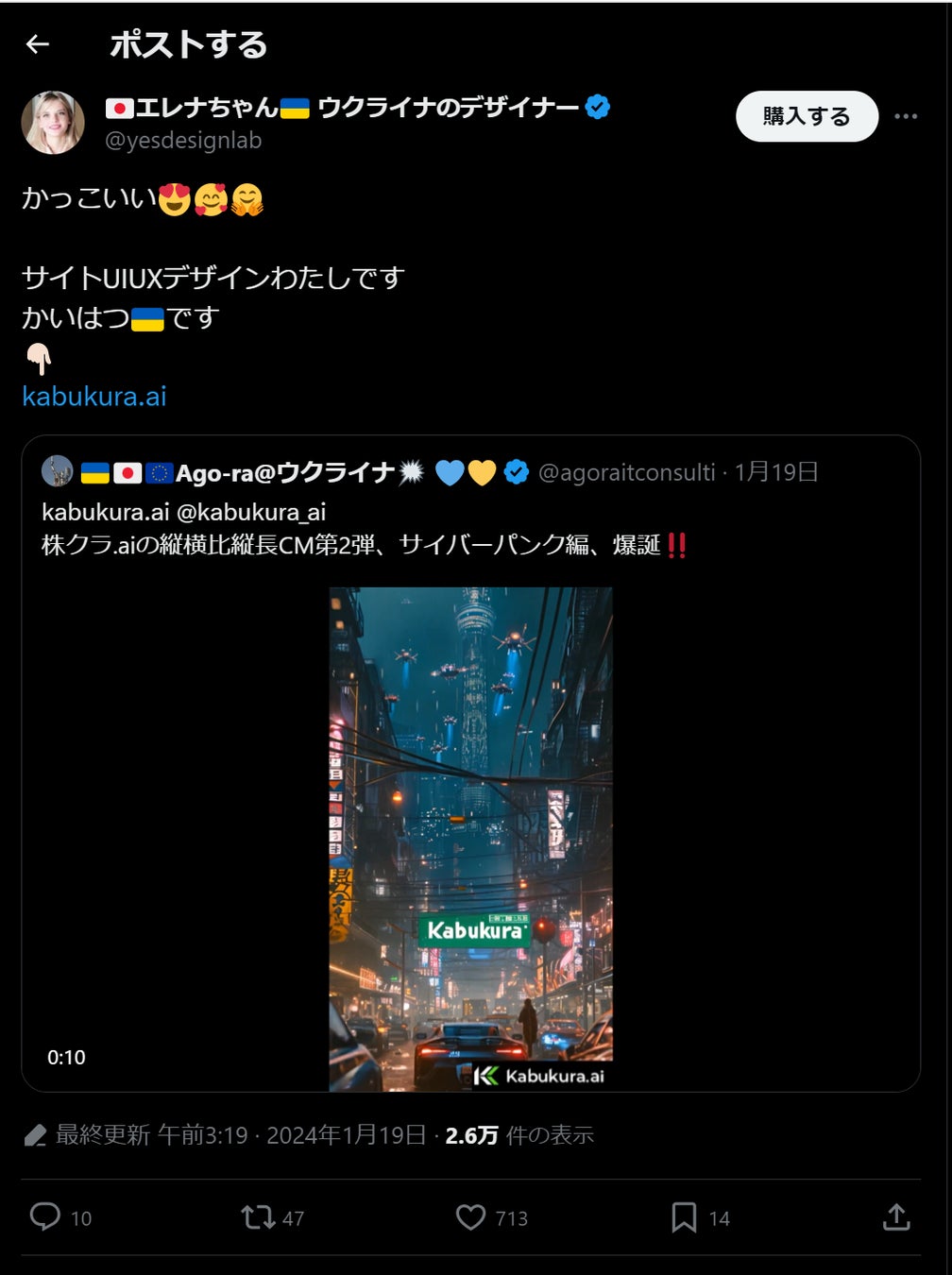Open the kabukura.ai link

coord(94,396)
